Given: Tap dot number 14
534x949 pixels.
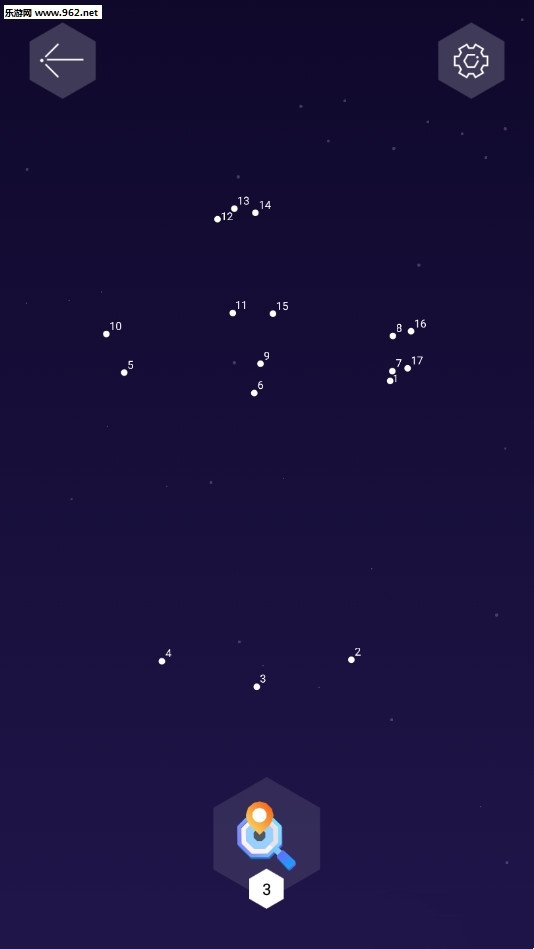Looking at the screenshot, I should click(x=255, y=213).
